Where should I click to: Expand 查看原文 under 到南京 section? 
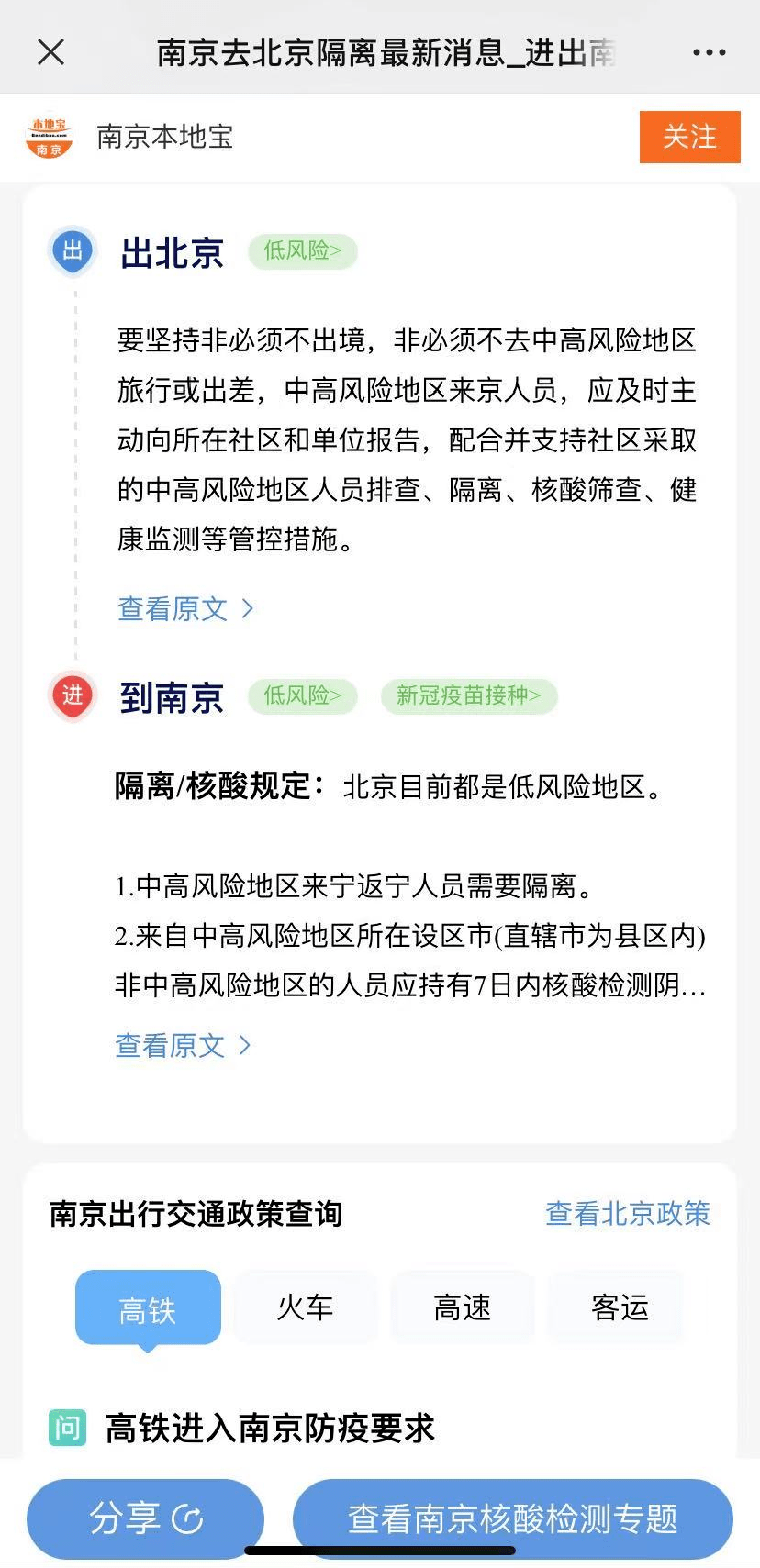172,1045
